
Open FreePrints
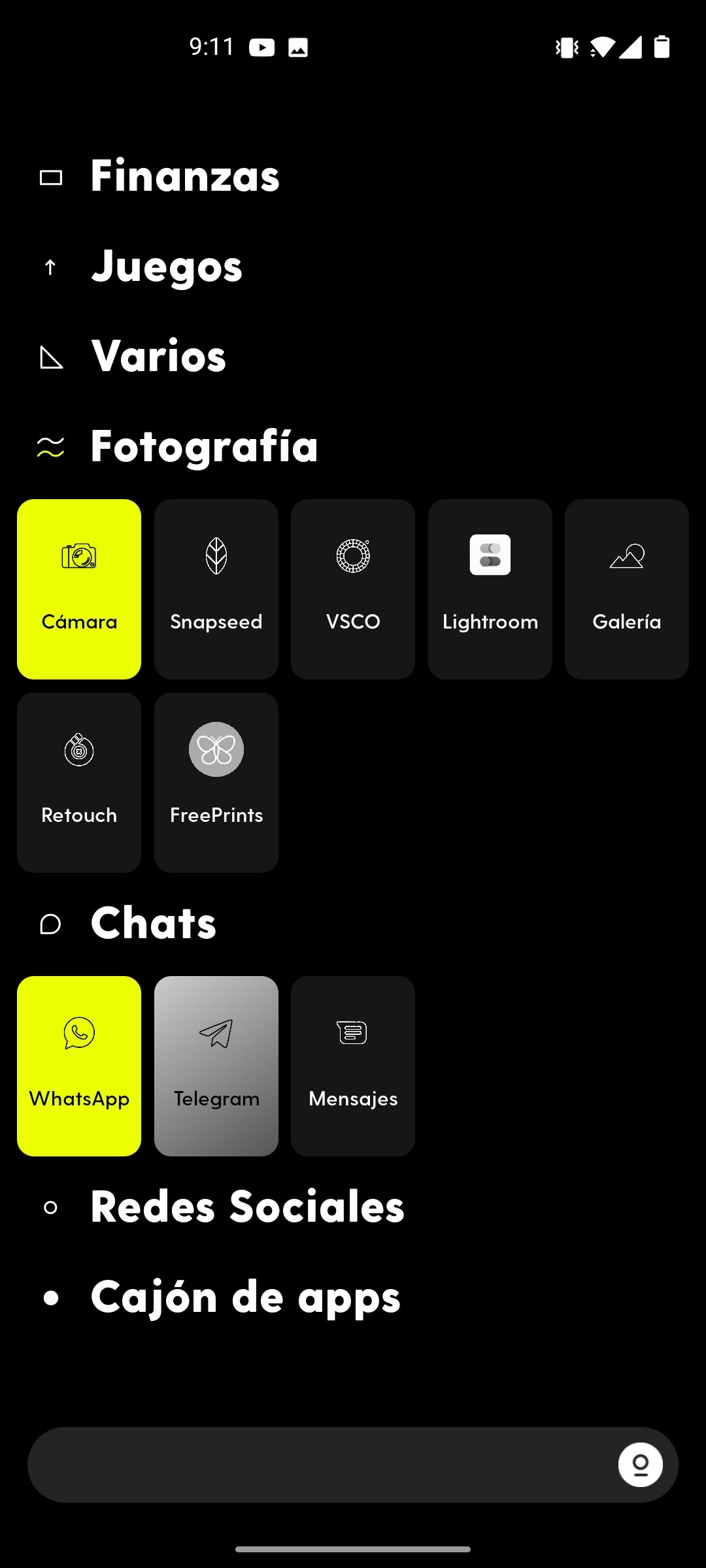[216, 782]
